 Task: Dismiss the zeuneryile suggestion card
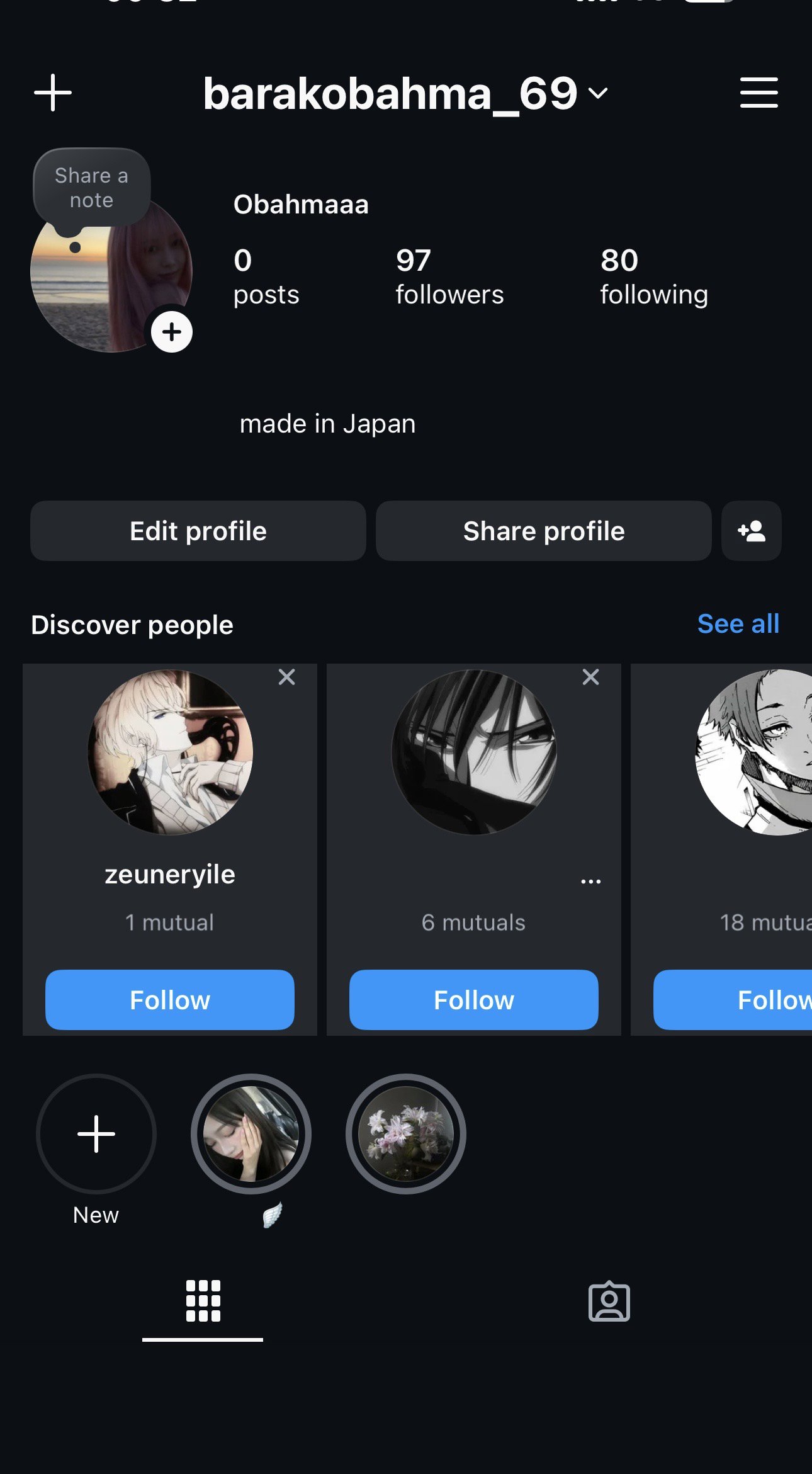click(x=286, y=677)
